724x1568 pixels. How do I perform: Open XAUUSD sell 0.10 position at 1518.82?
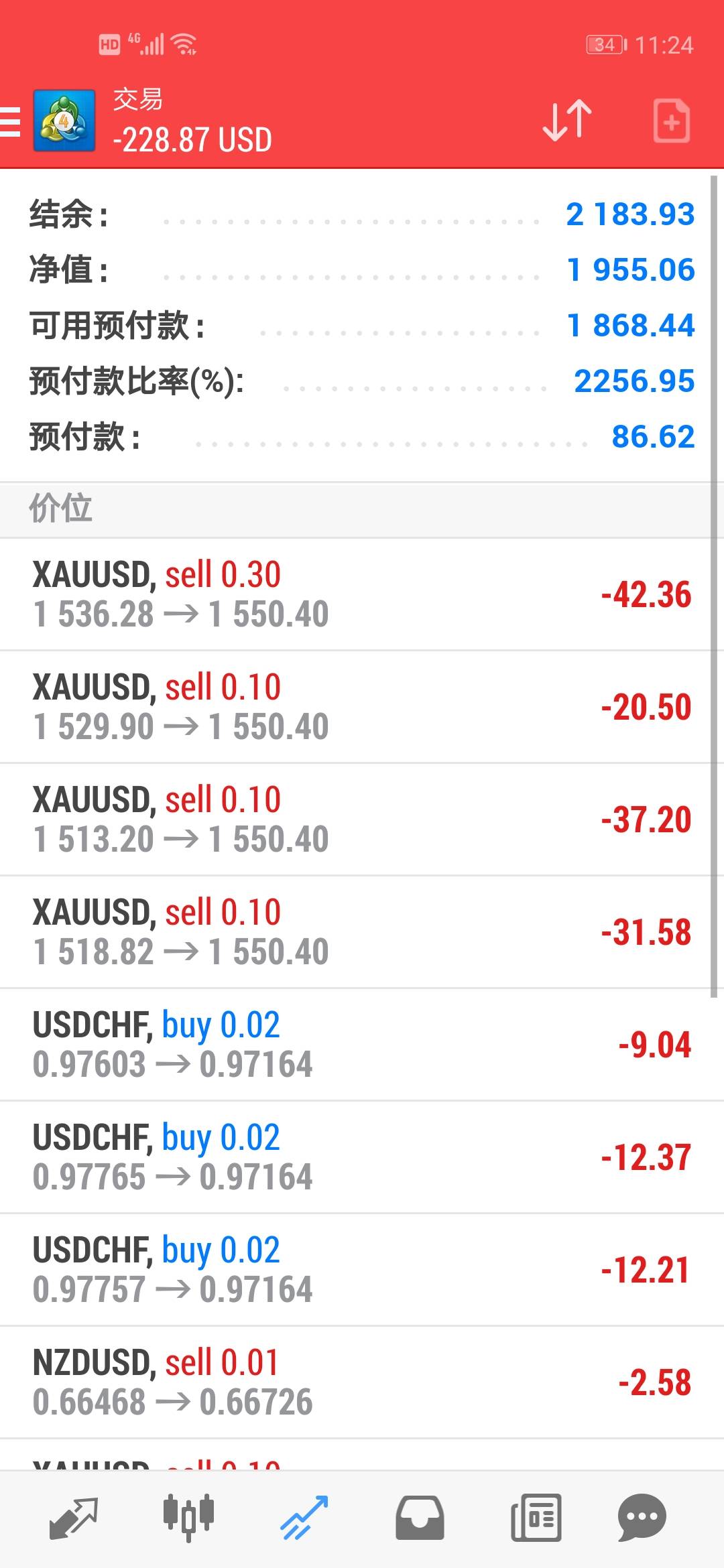(x=362, y=932)
